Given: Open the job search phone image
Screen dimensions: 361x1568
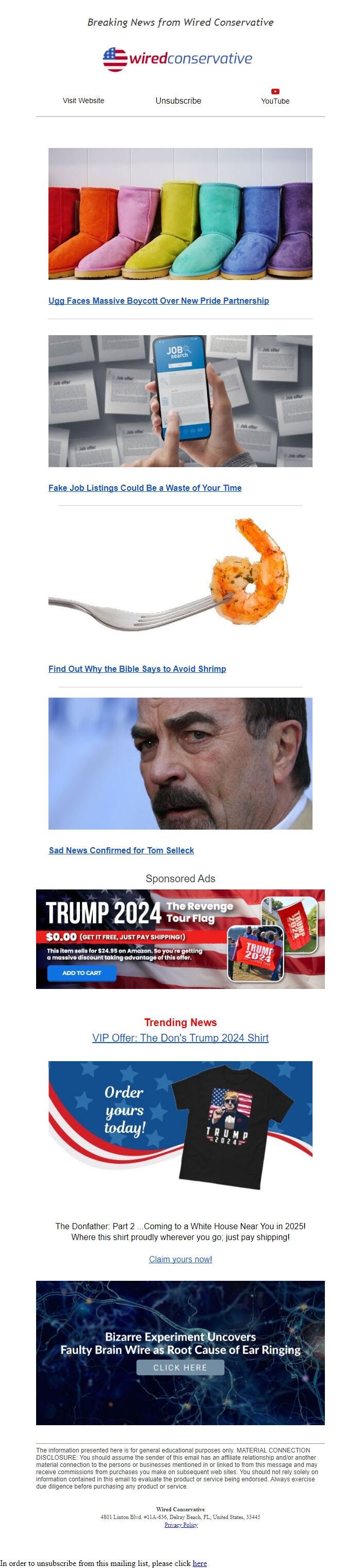Looking at the screenshot, I should (x=180, y=401).
